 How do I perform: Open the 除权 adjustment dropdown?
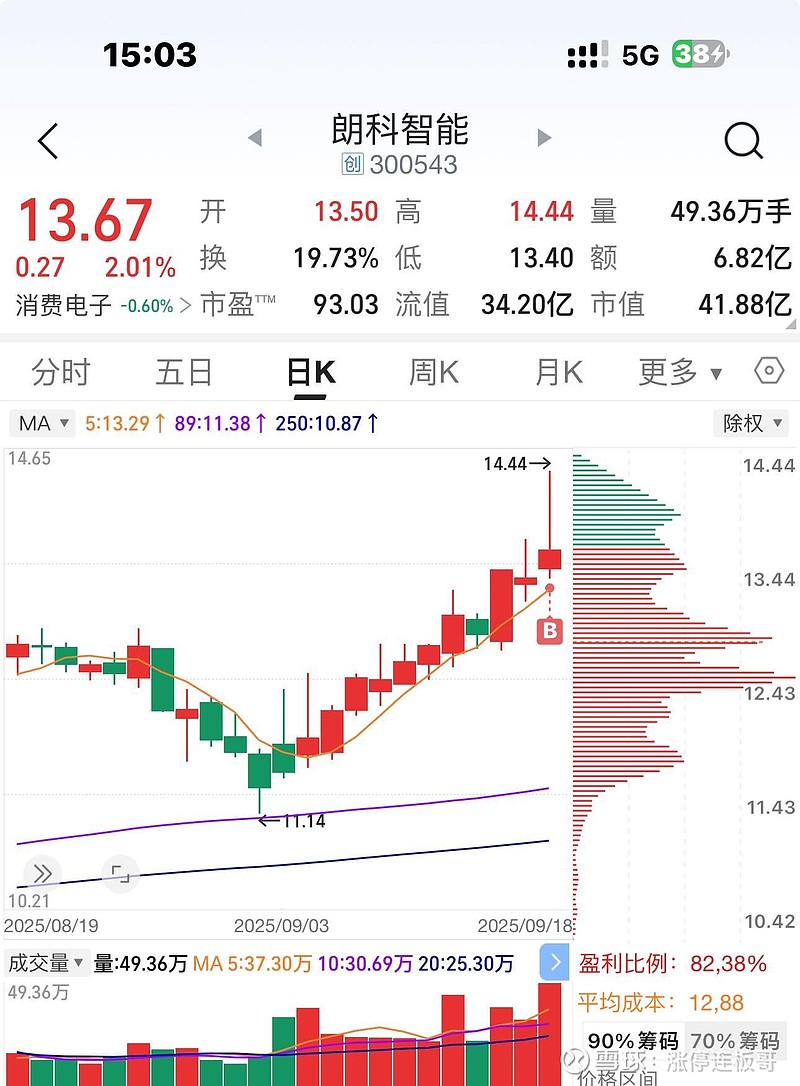click(750, 423)
